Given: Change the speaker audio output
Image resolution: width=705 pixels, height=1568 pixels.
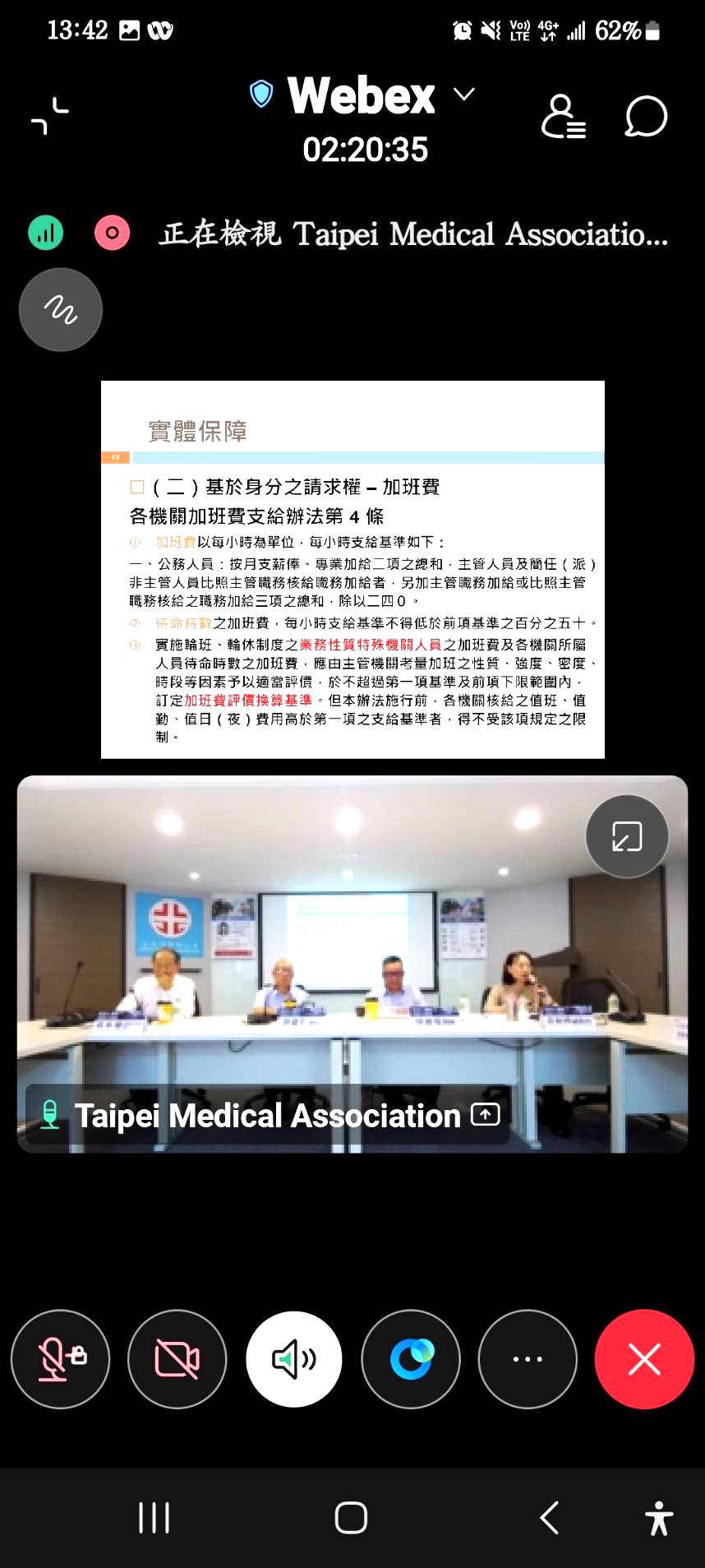Looking at the screenshot, I should pos(294,1359).
